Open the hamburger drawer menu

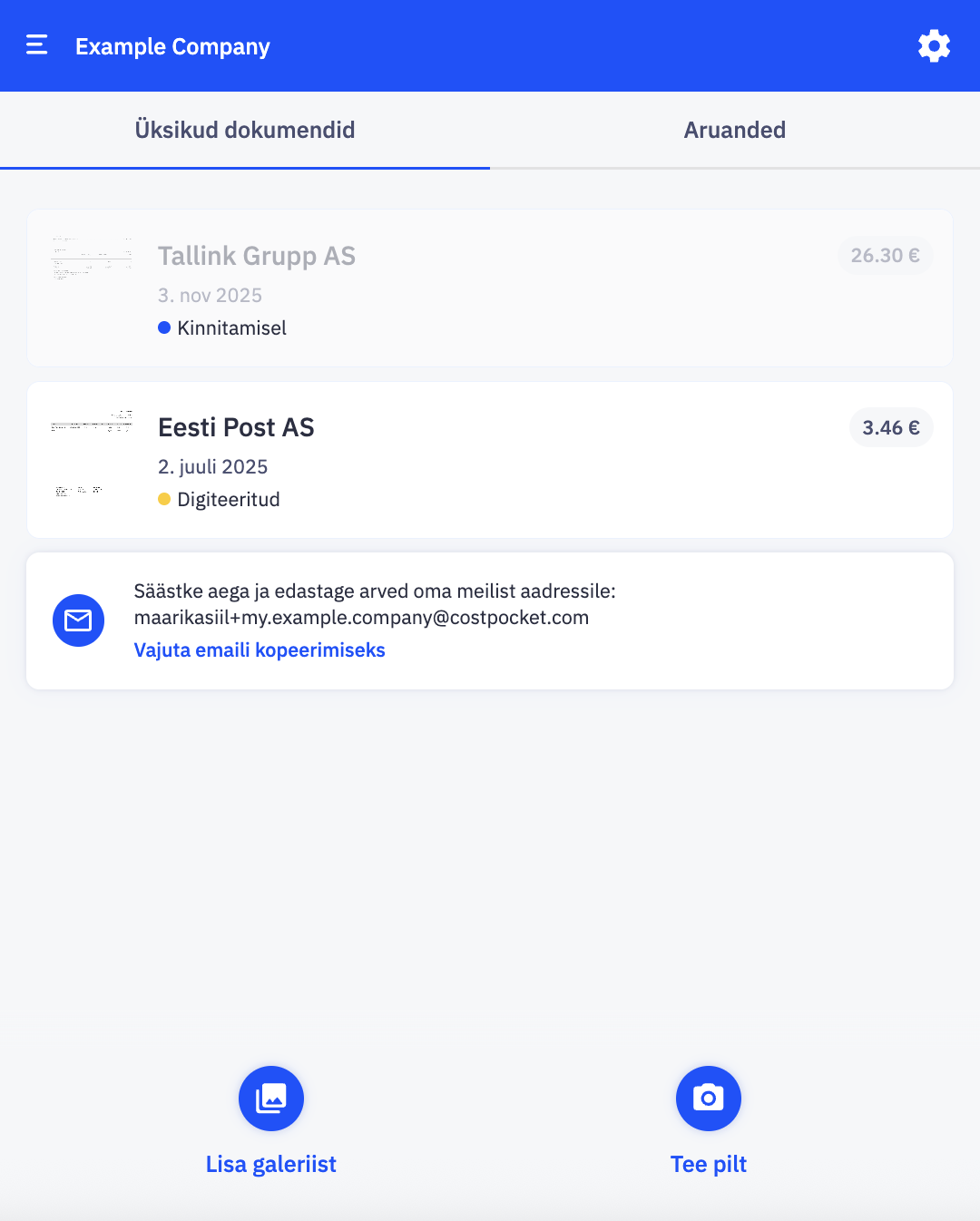pyautogui.click(x=37, y=45)
